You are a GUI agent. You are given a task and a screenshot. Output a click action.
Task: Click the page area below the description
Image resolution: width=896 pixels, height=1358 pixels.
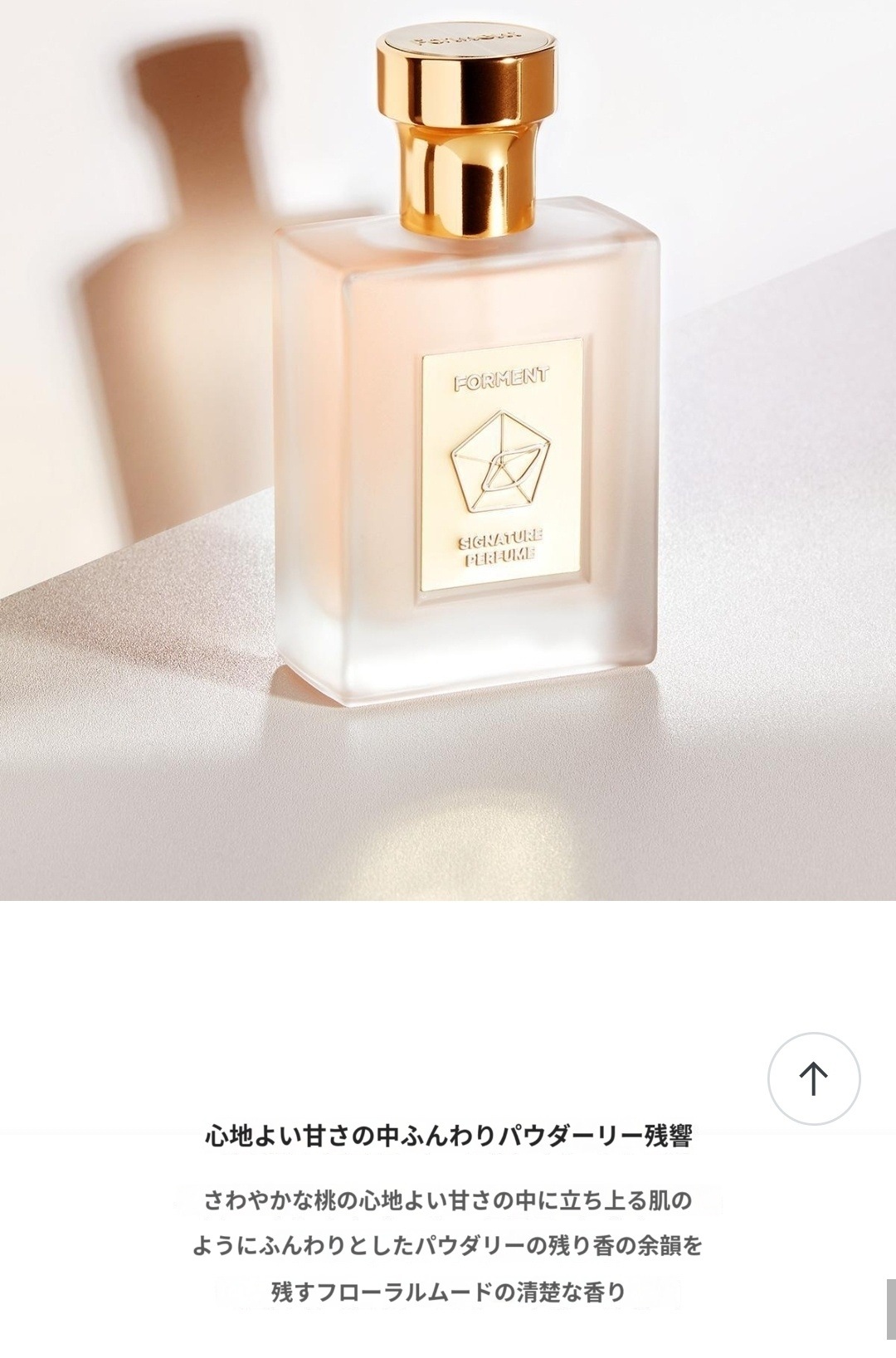tap(448, 1336)
